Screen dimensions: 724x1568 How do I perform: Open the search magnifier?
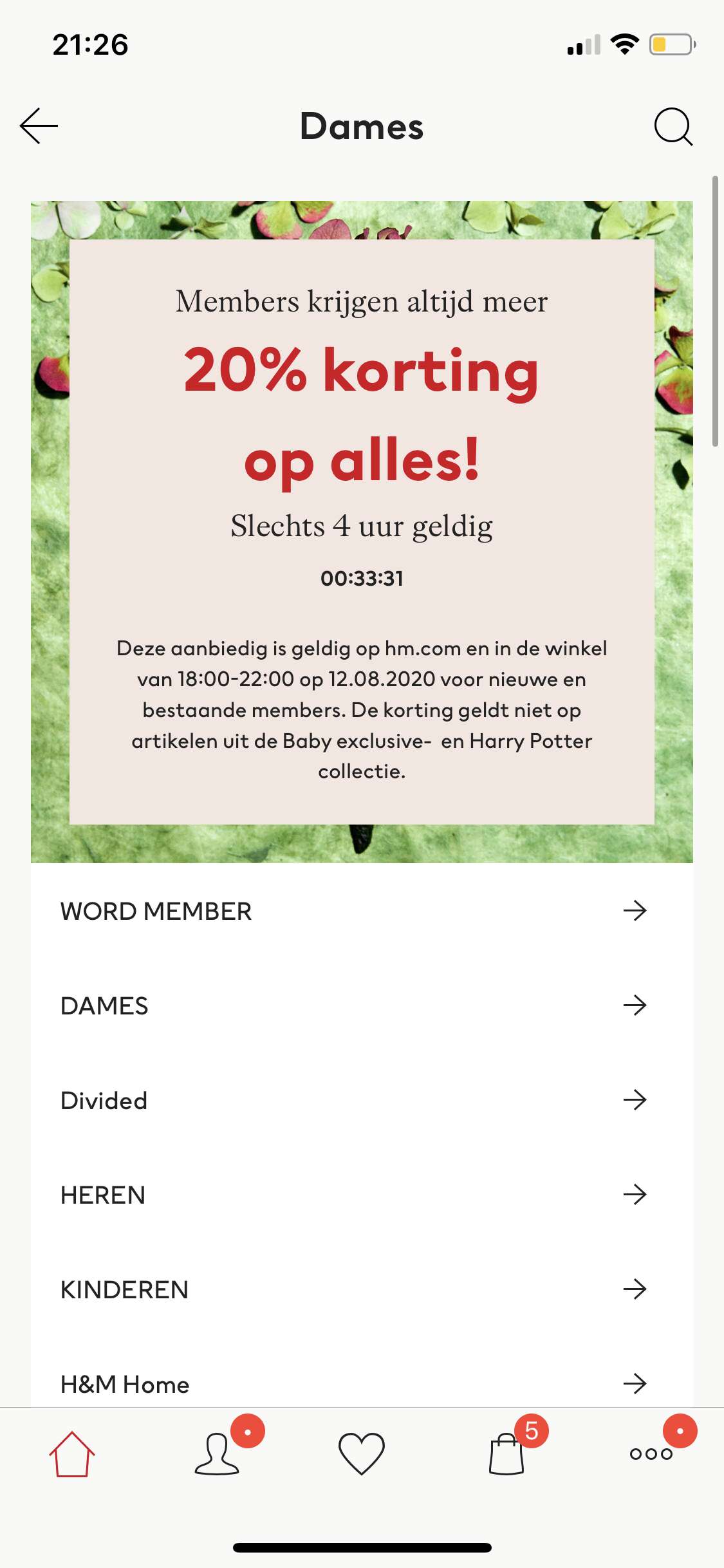pyautogui.click(x=673, y=126)
